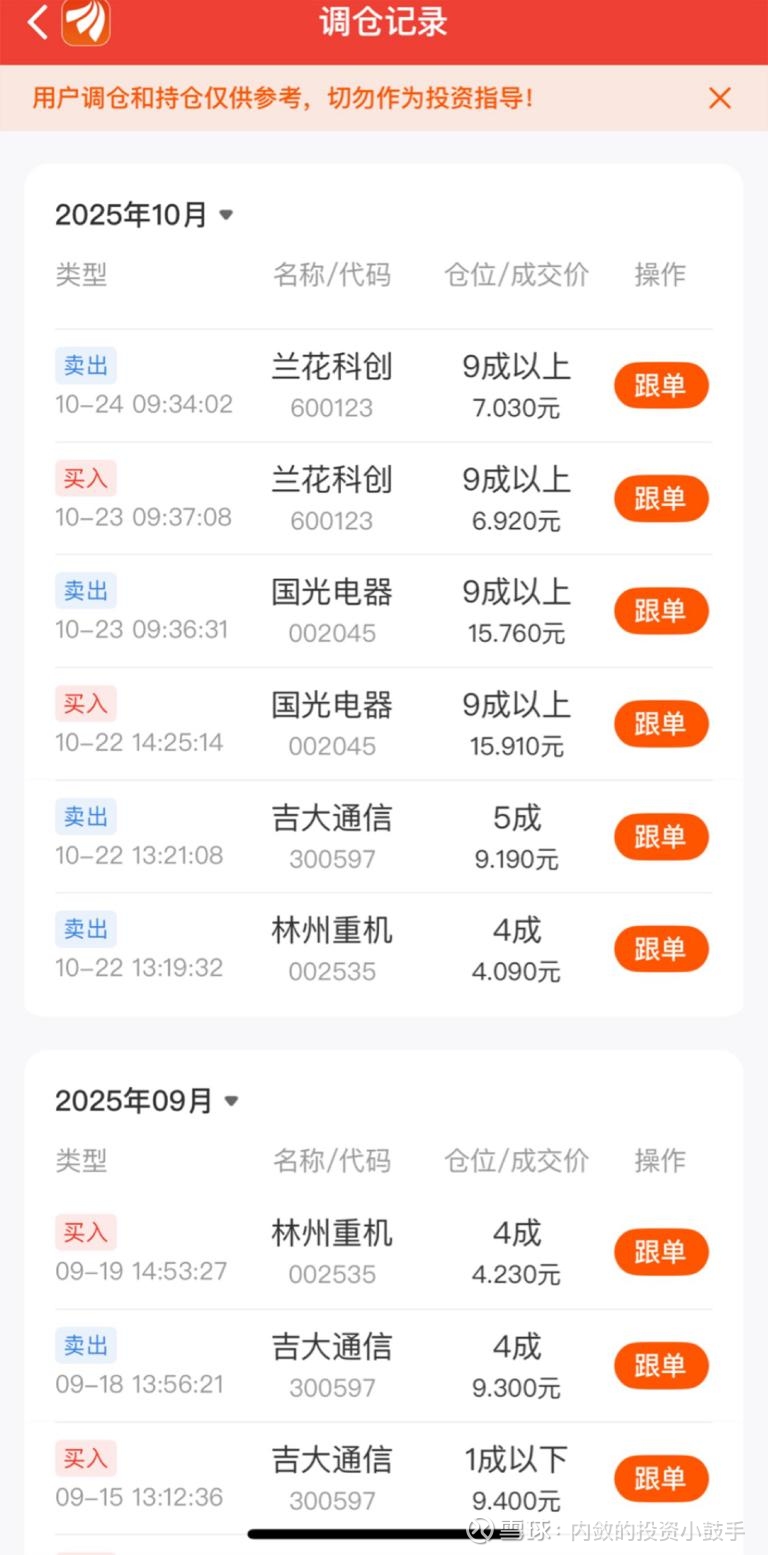Tap 跟单 for 吉大通信 sell at 9.190元

pyautogui.click(x=661, y=837)
